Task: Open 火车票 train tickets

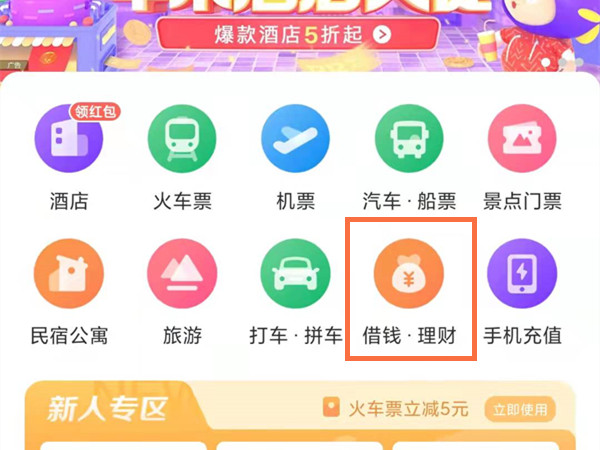Action: click(182, 141)
